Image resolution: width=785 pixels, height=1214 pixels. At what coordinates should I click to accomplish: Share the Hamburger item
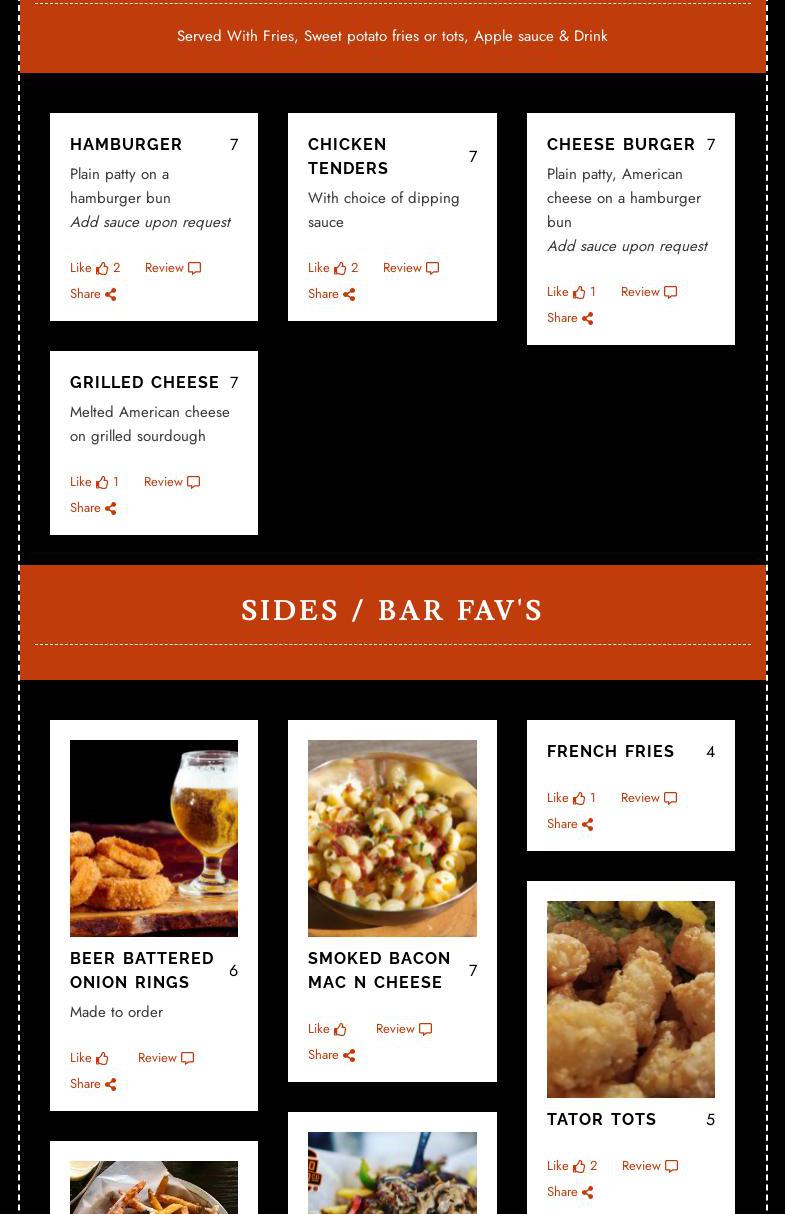point(93,294)
